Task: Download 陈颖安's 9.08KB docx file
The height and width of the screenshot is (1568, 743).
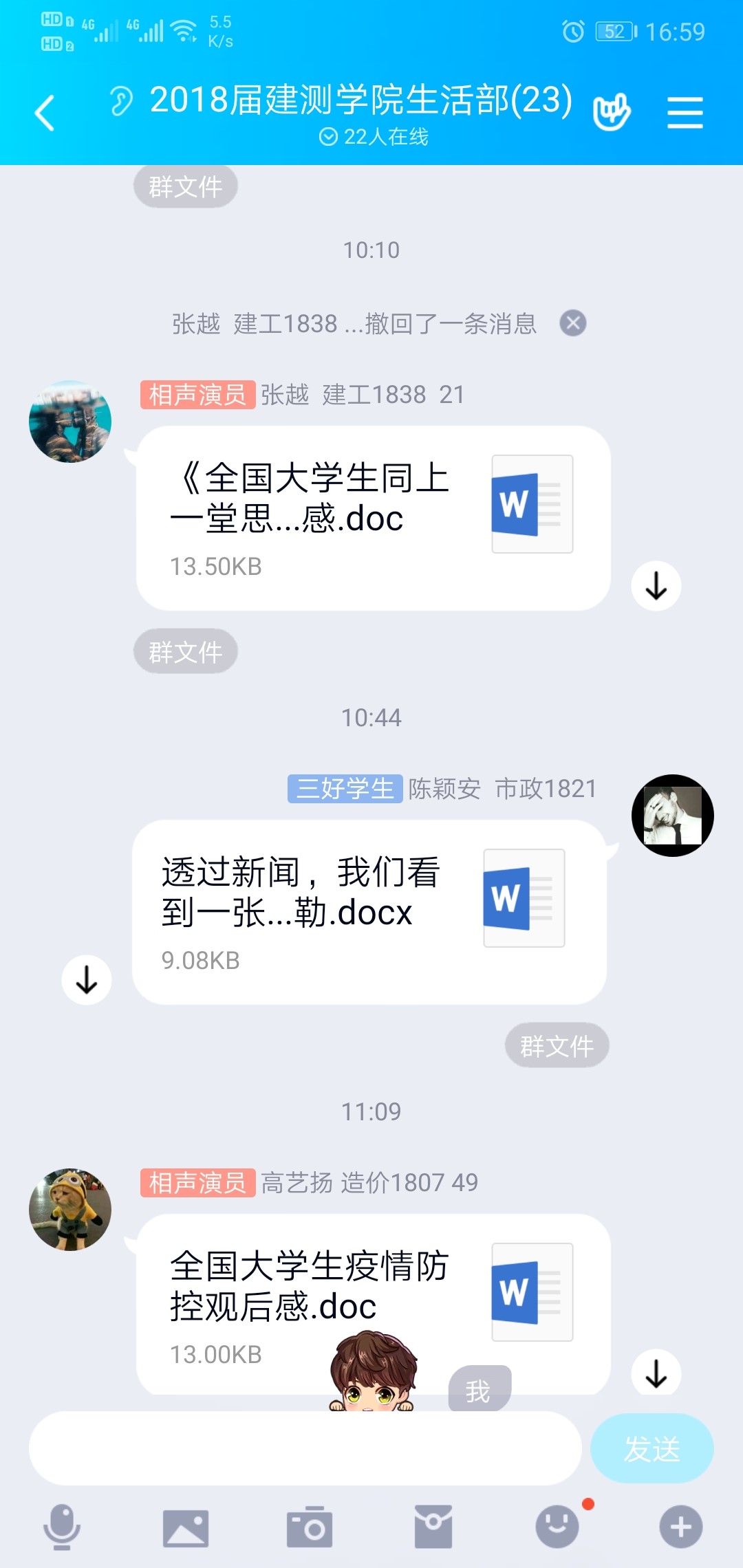Action: tap(87, 979)
